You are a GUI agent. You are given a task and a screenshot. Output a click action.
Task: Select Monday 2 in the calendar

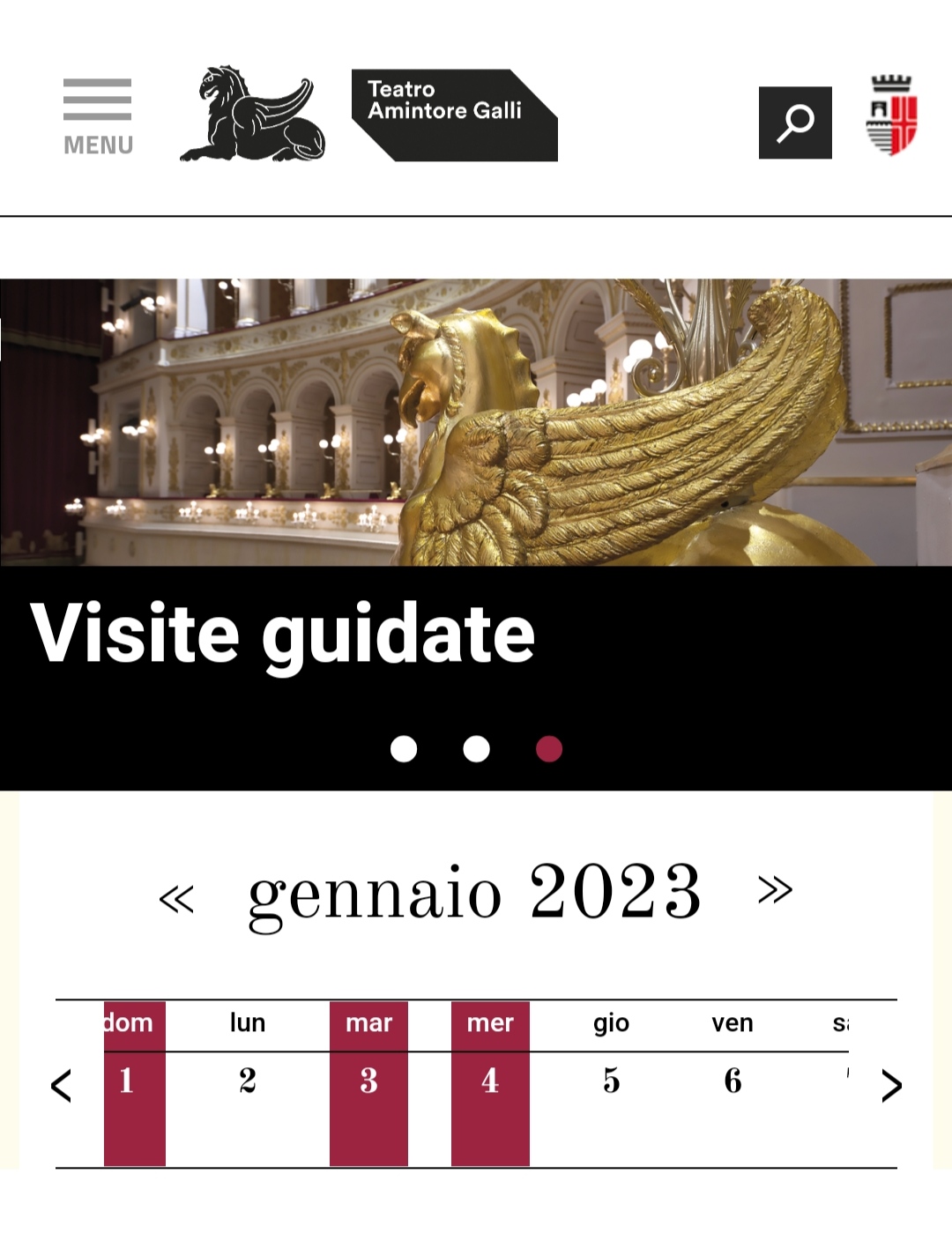point(248,1081)
